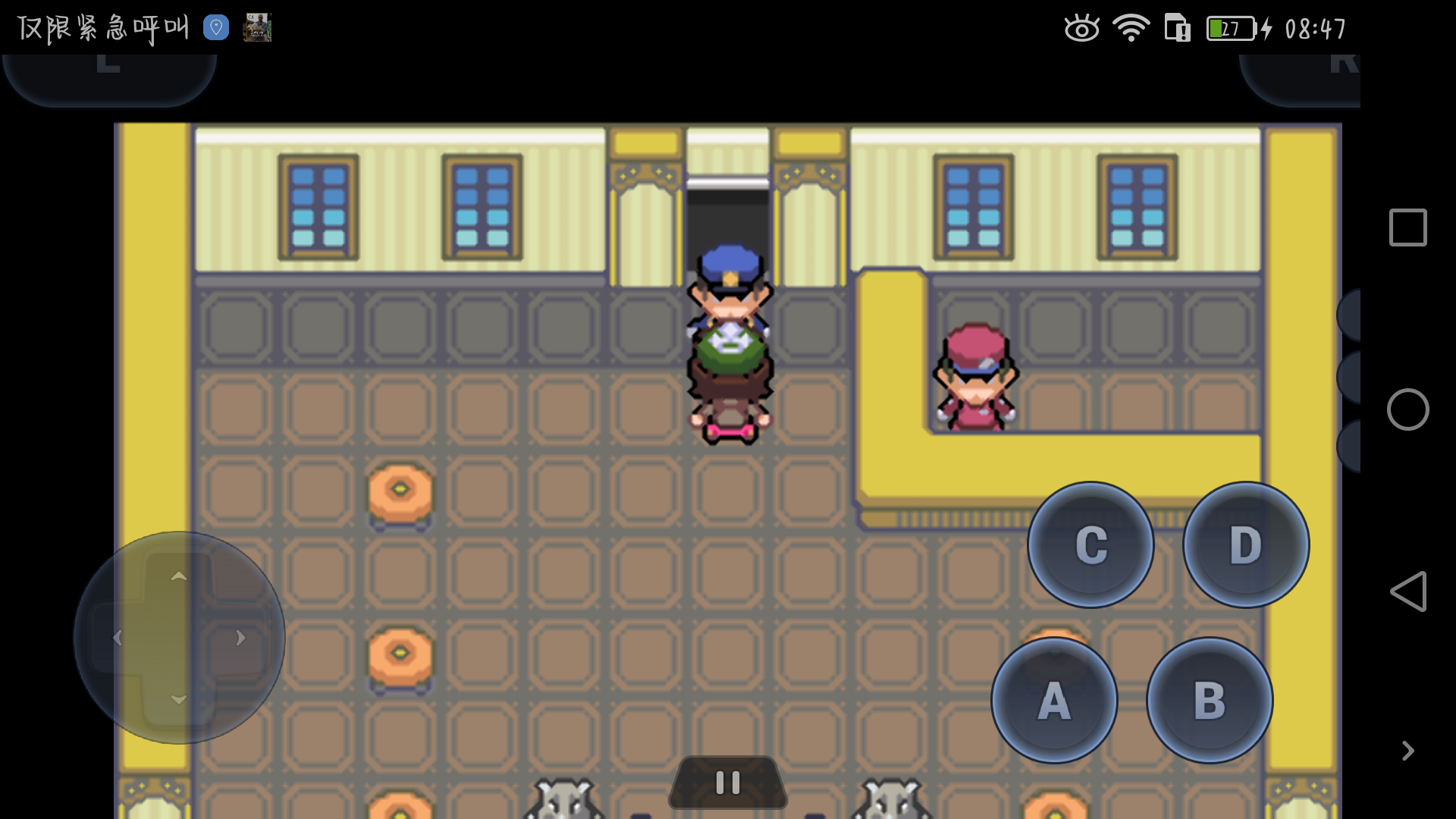Go back with system back button

point(1408,591)
